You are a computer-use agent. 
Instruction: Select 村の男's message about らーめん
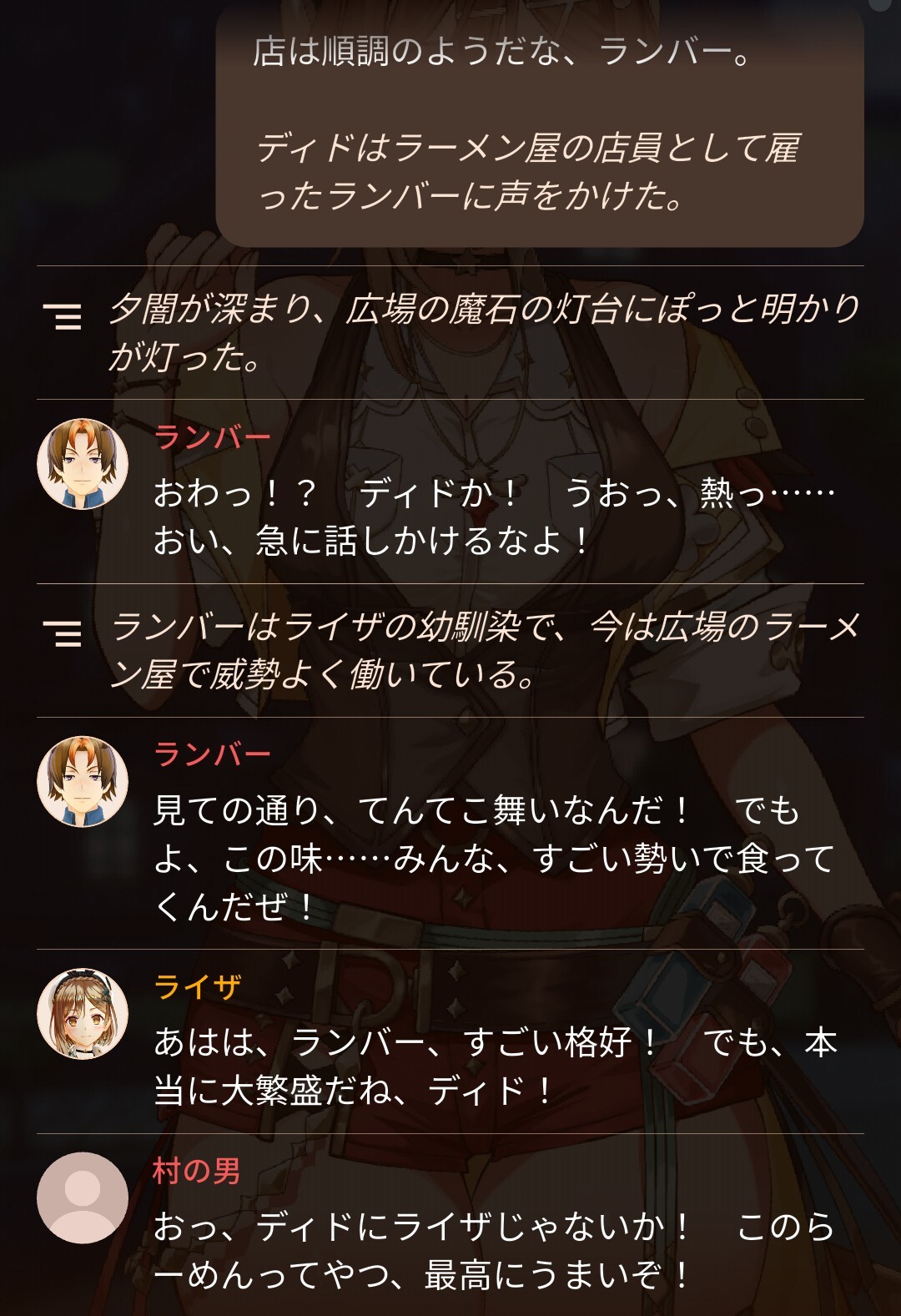tap(496, 1249)
